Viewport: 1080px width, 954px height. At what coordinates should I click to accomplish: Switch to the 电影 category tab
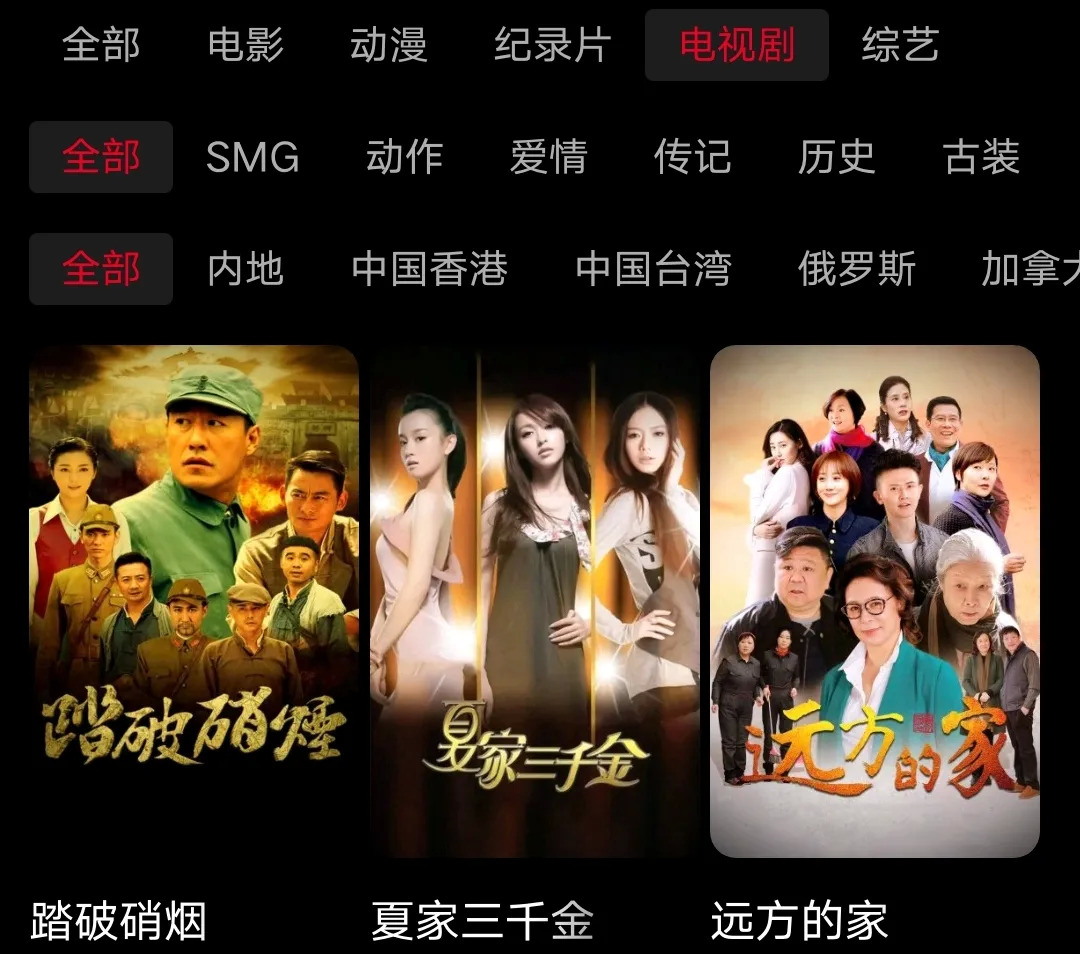point(245,45)
